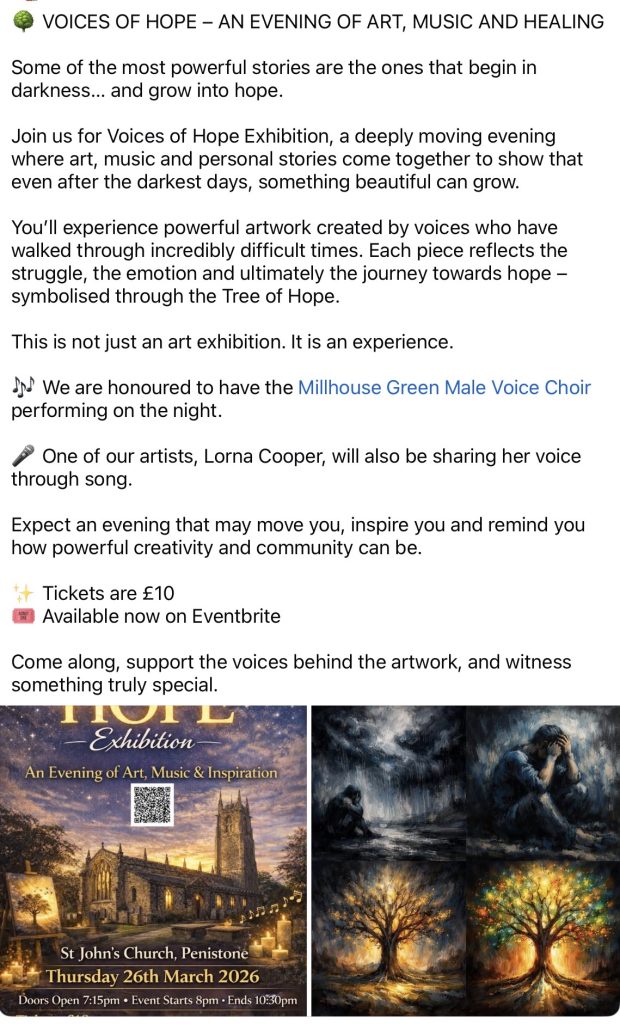
Task: Open the Millhouse Green Male Voice Choir link
Action: pos(444,387)
